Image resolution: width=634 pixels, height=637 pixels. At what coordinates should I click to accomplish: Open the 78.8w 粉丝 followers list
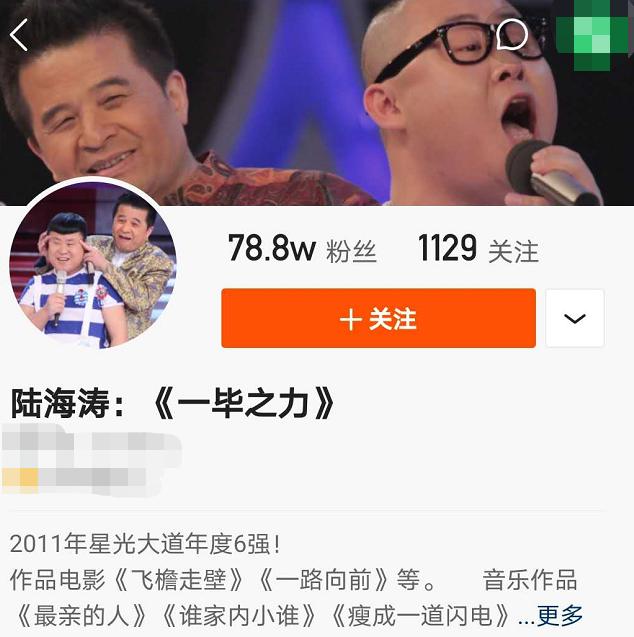click(301, 249)
